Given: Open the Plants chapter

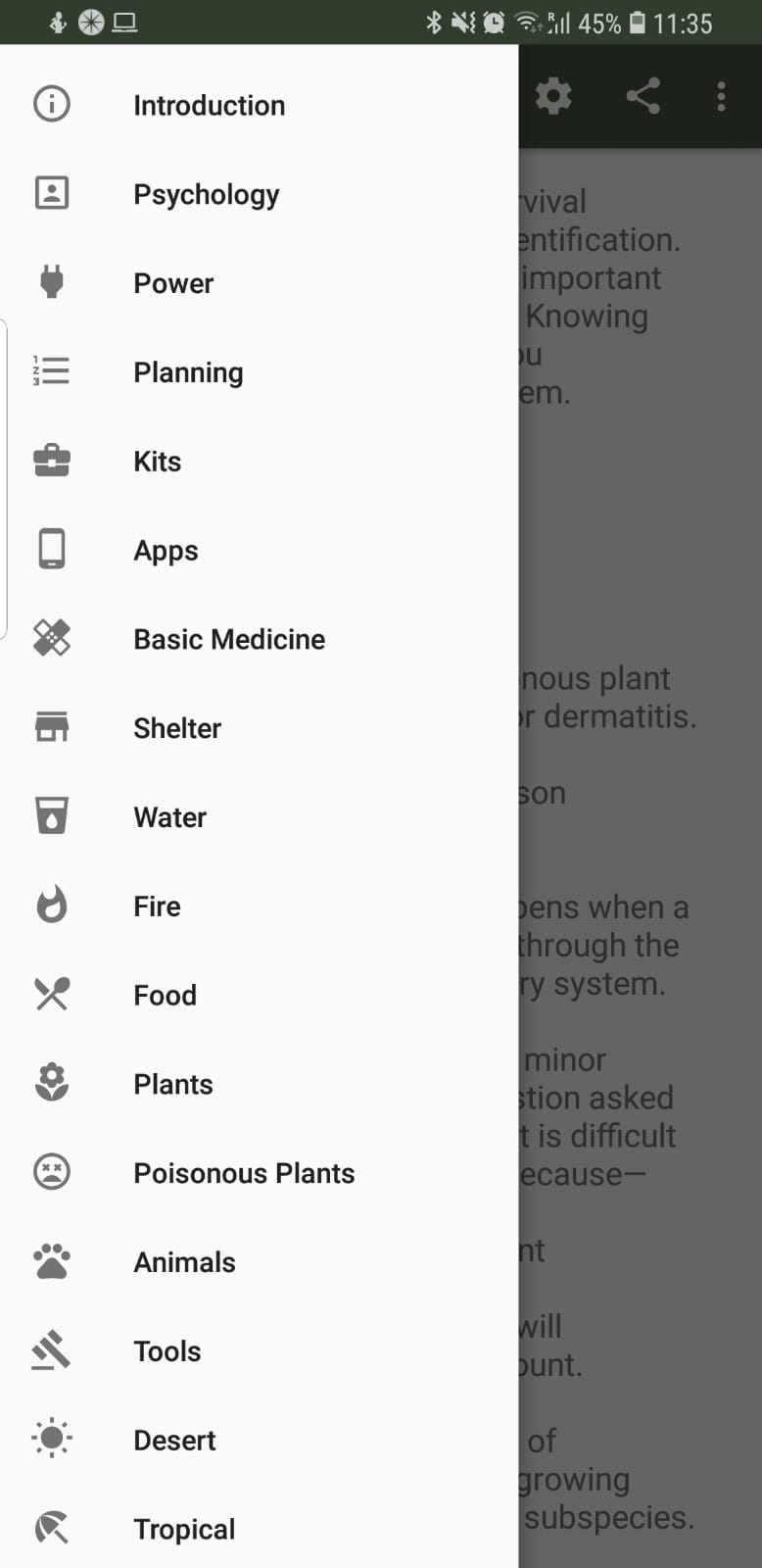Looking at the screenshot, I should coord(259,1084).
